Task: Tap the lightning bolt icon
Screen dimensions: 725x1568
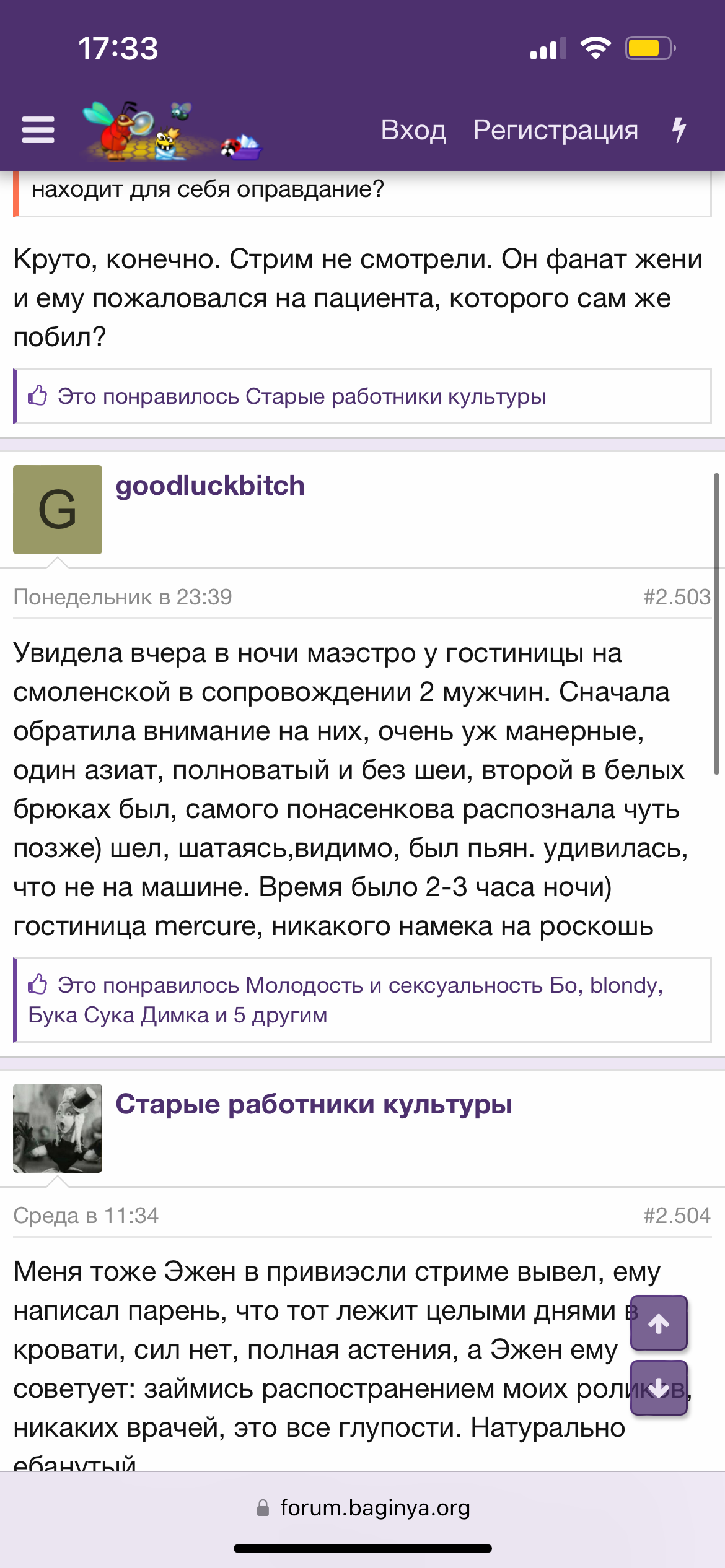Action: click(680, 130)
